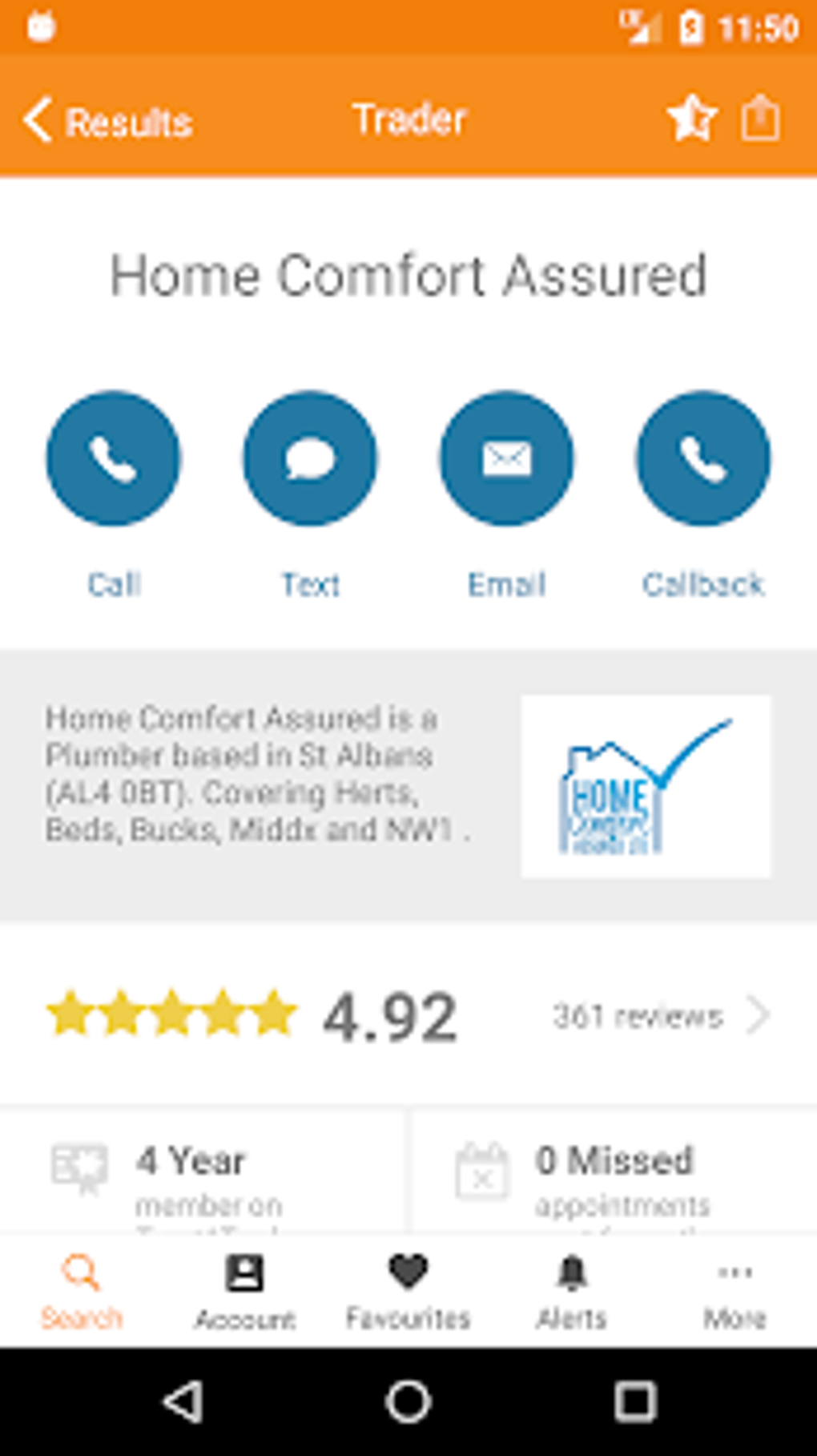This screenshot has height=1456, width=817.
Task: Add trader to favourites with star icon
Action: pyautogui.click(x=692, y=119)
